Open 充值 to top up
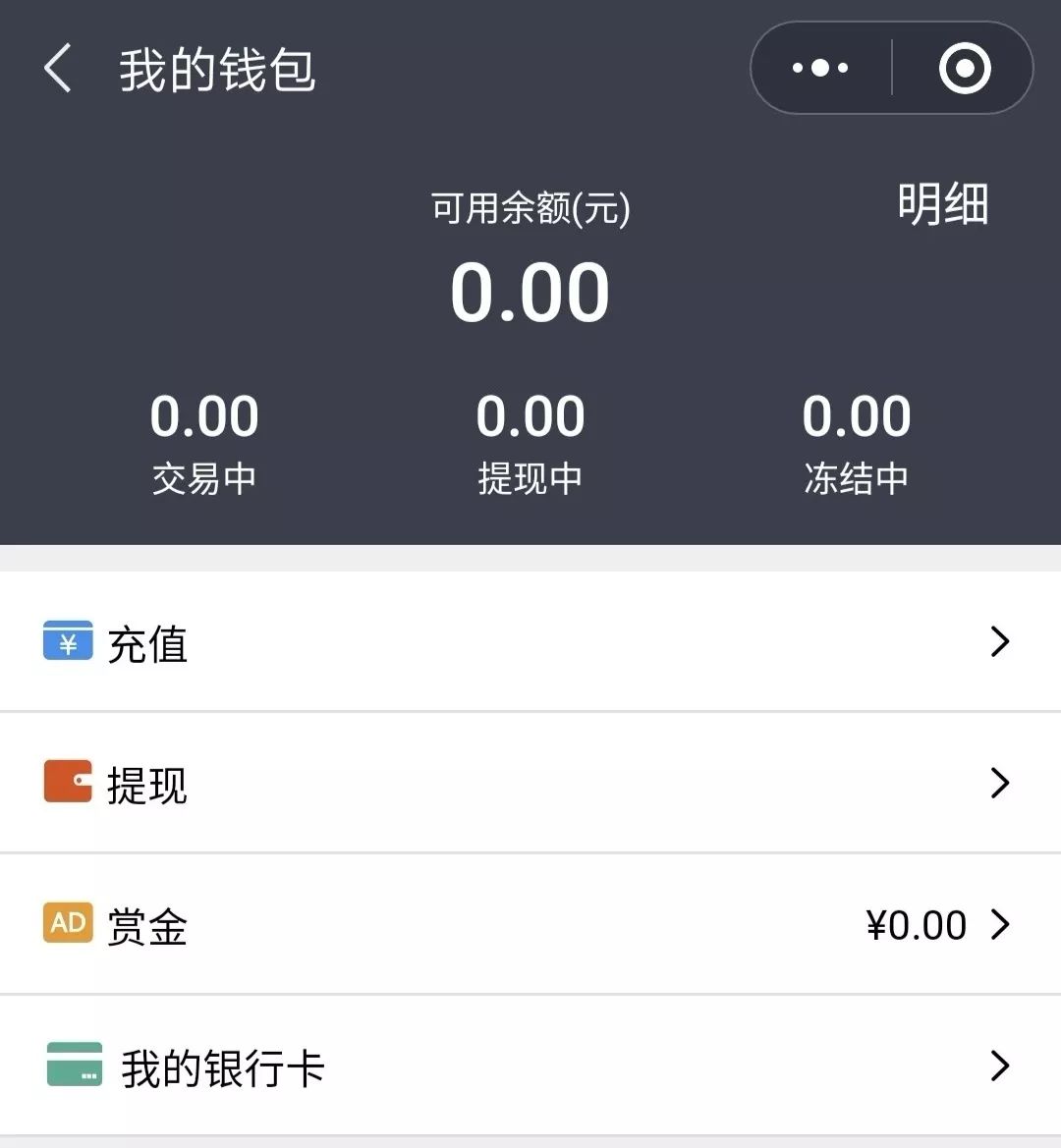The width and height of the screenshot is (1061, 1148). tap(530, 642)
